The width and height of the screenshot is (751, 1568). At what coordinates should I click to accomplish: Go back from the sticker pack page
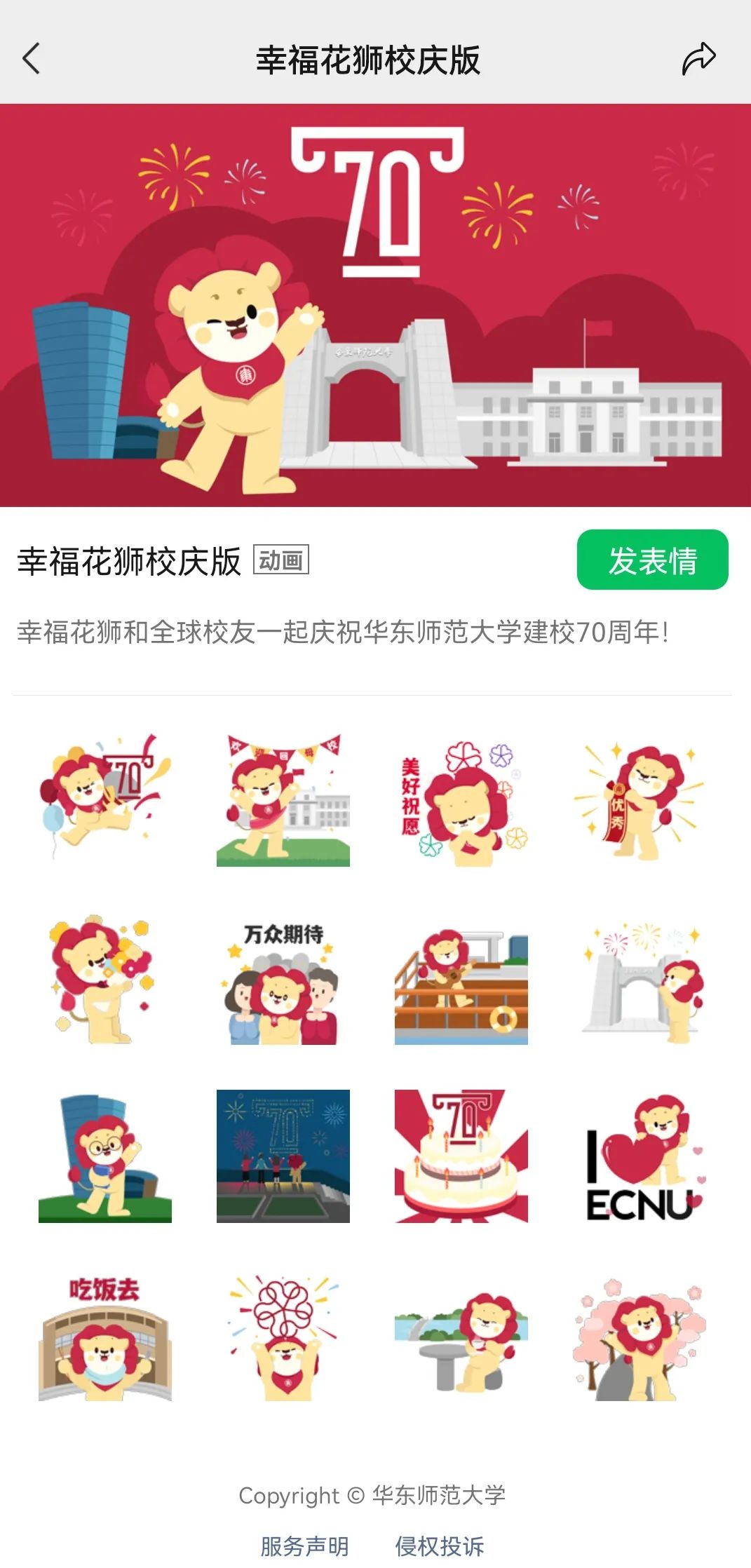32,59
